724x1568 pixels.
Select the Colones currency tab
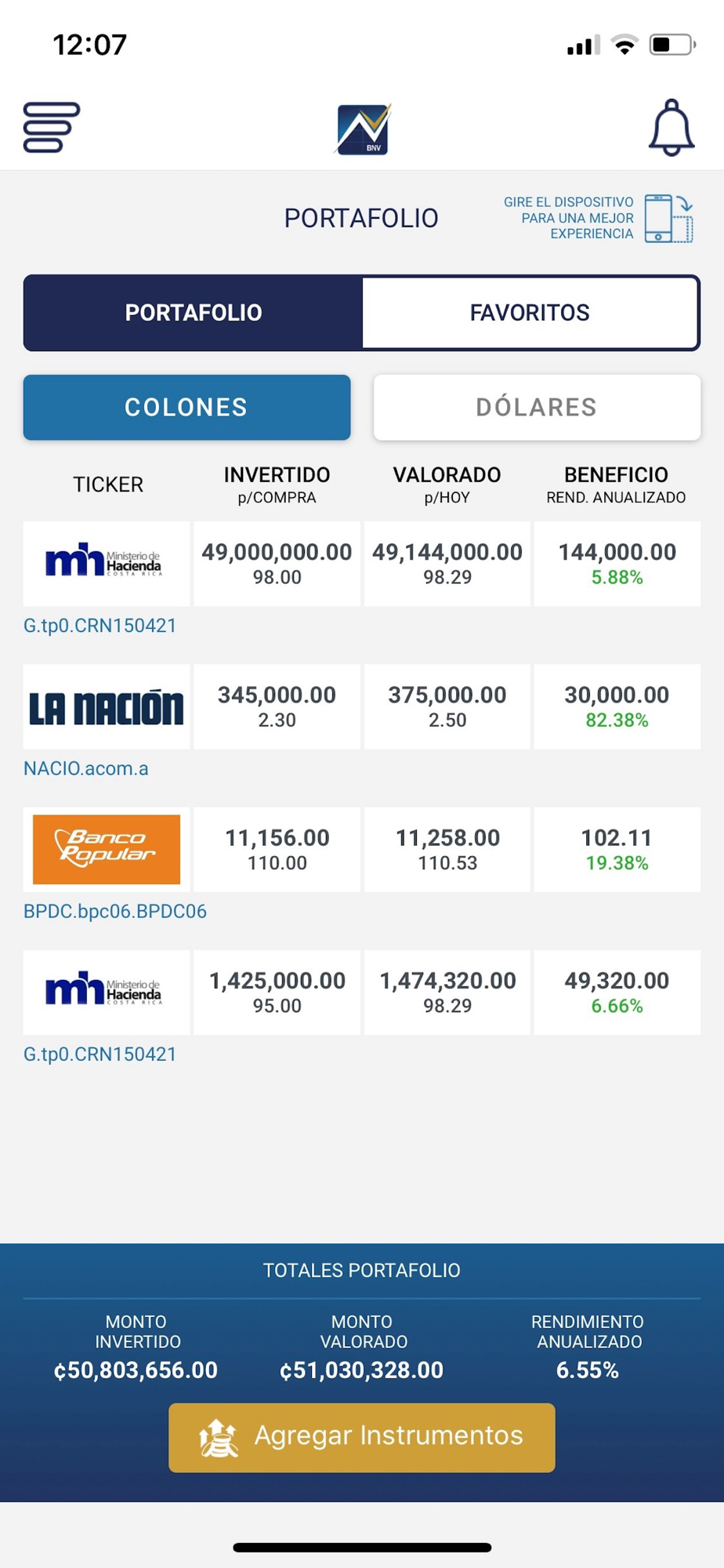click(x=186, y=407)
